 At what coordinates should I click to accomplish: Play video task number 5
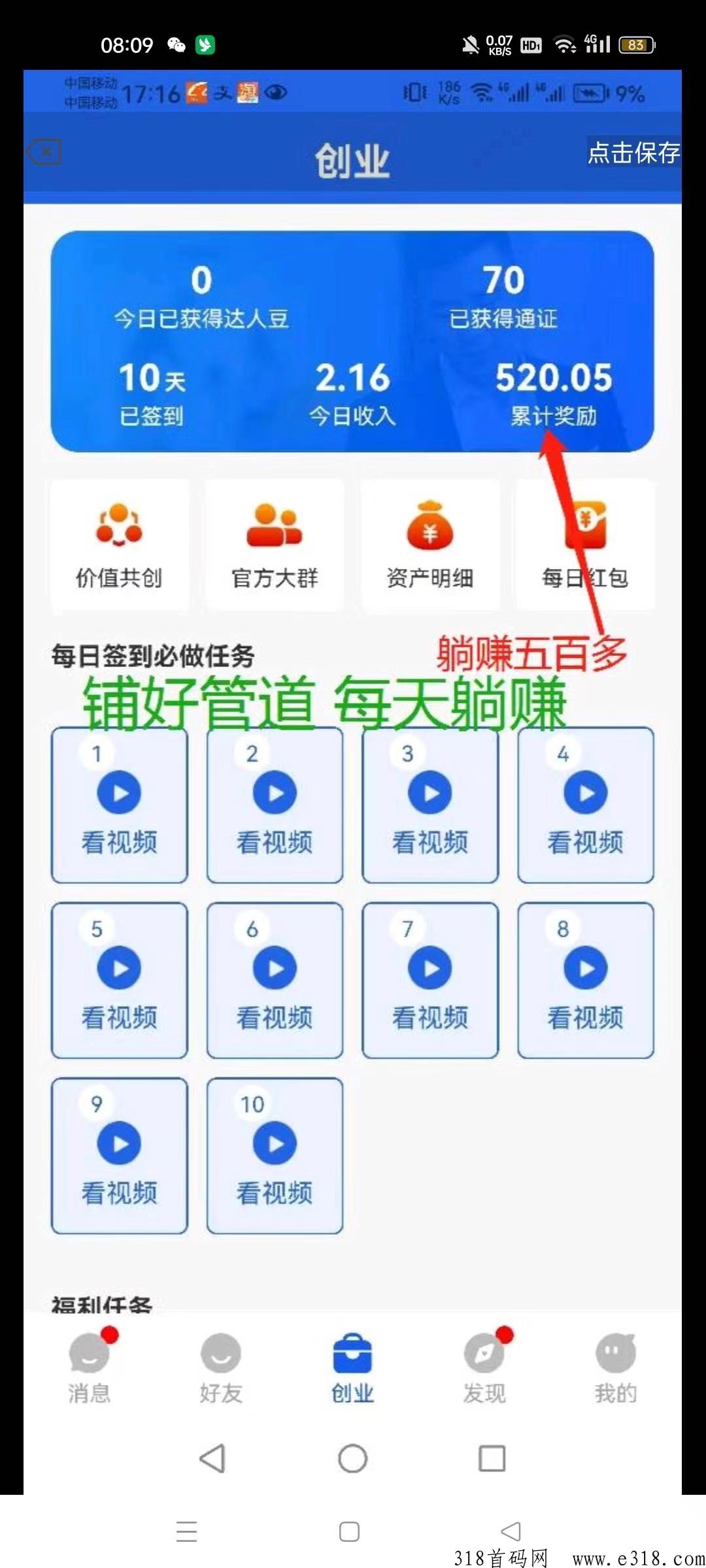(x=119, y=969)
